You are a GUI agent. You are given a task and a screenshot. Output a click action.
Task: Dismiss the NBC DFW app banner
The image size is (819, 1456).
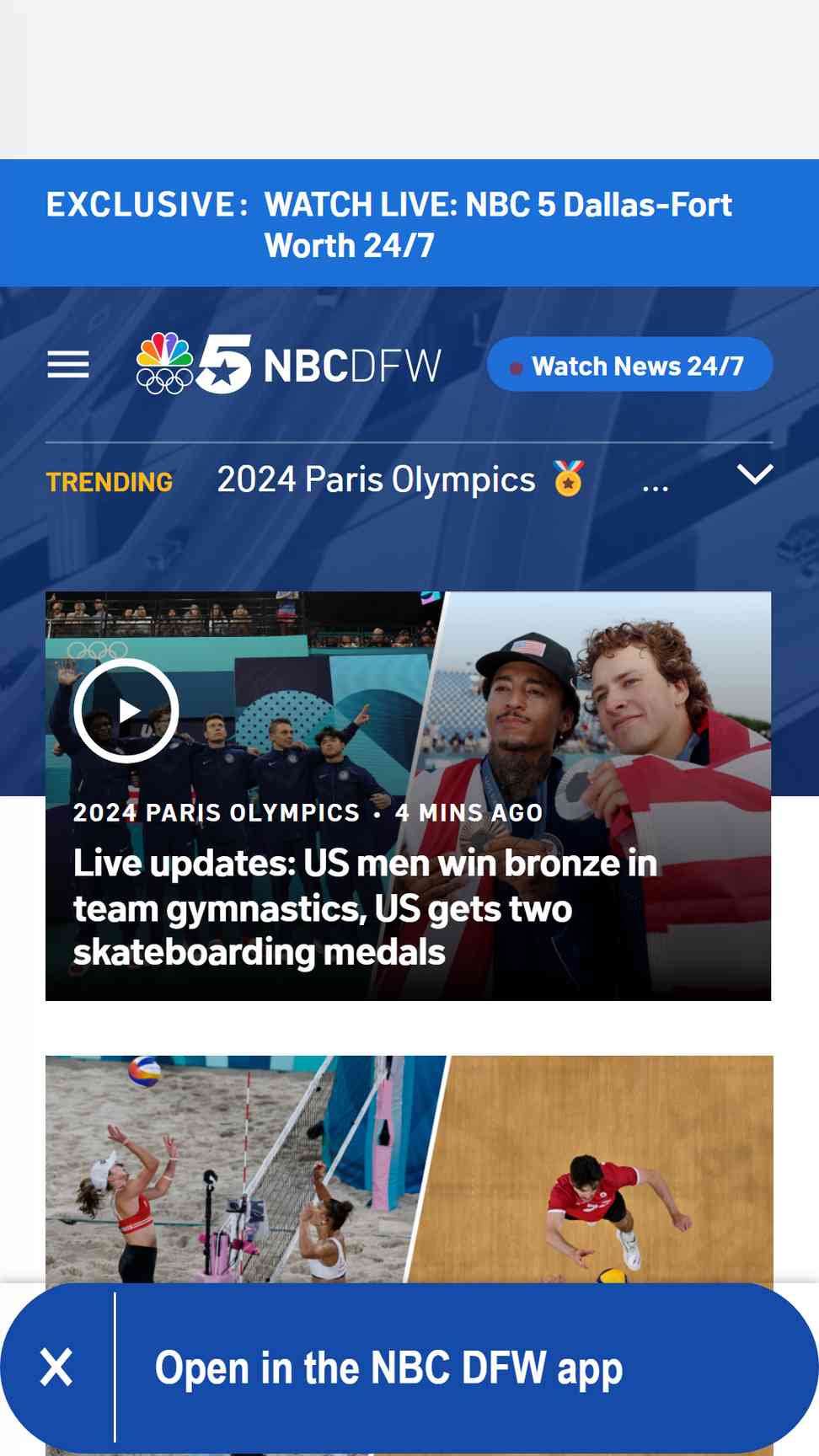click(x=56, y=1367)
